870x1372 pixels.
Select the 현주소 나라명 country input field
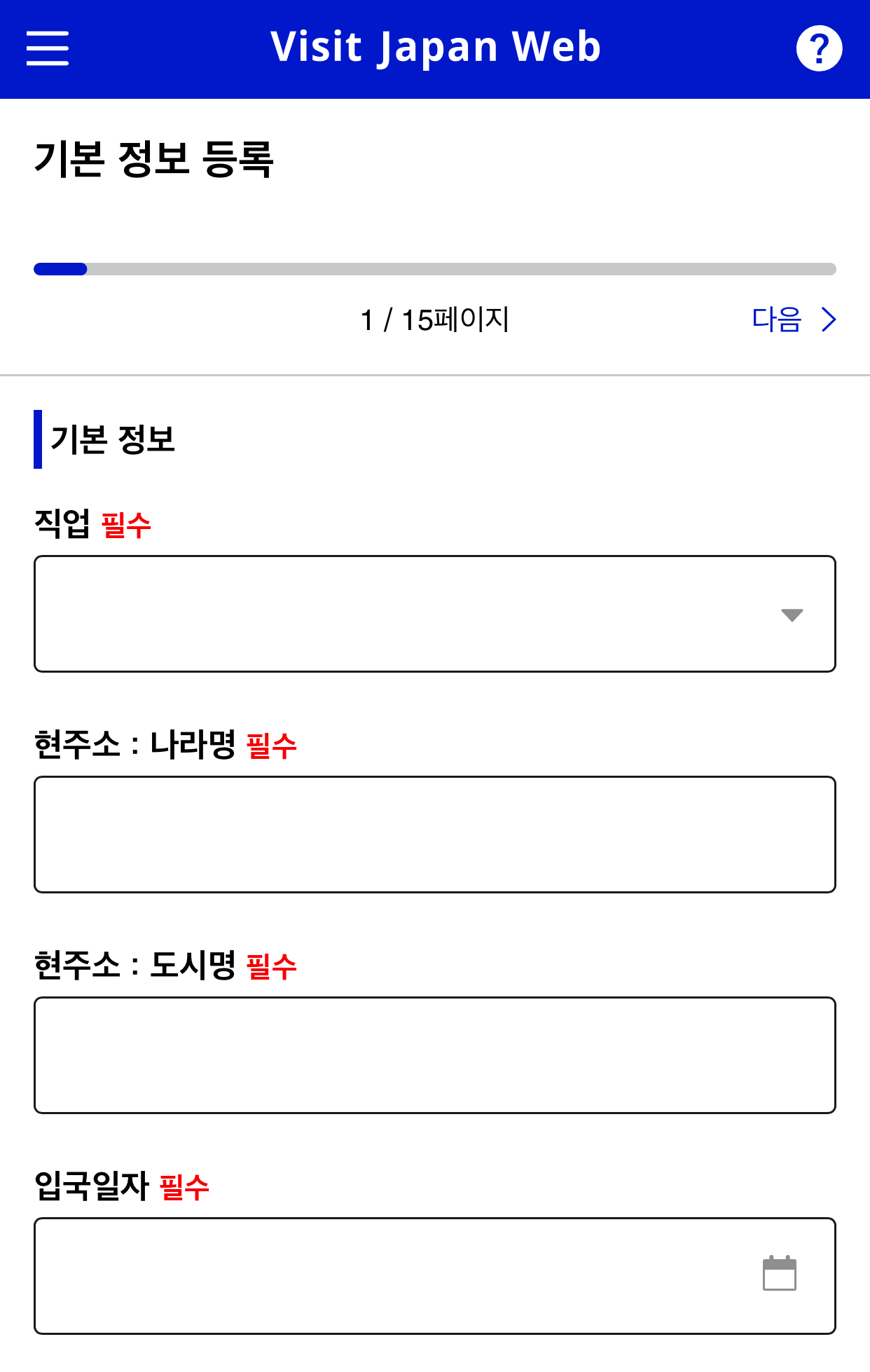click(x=434, y=833)
